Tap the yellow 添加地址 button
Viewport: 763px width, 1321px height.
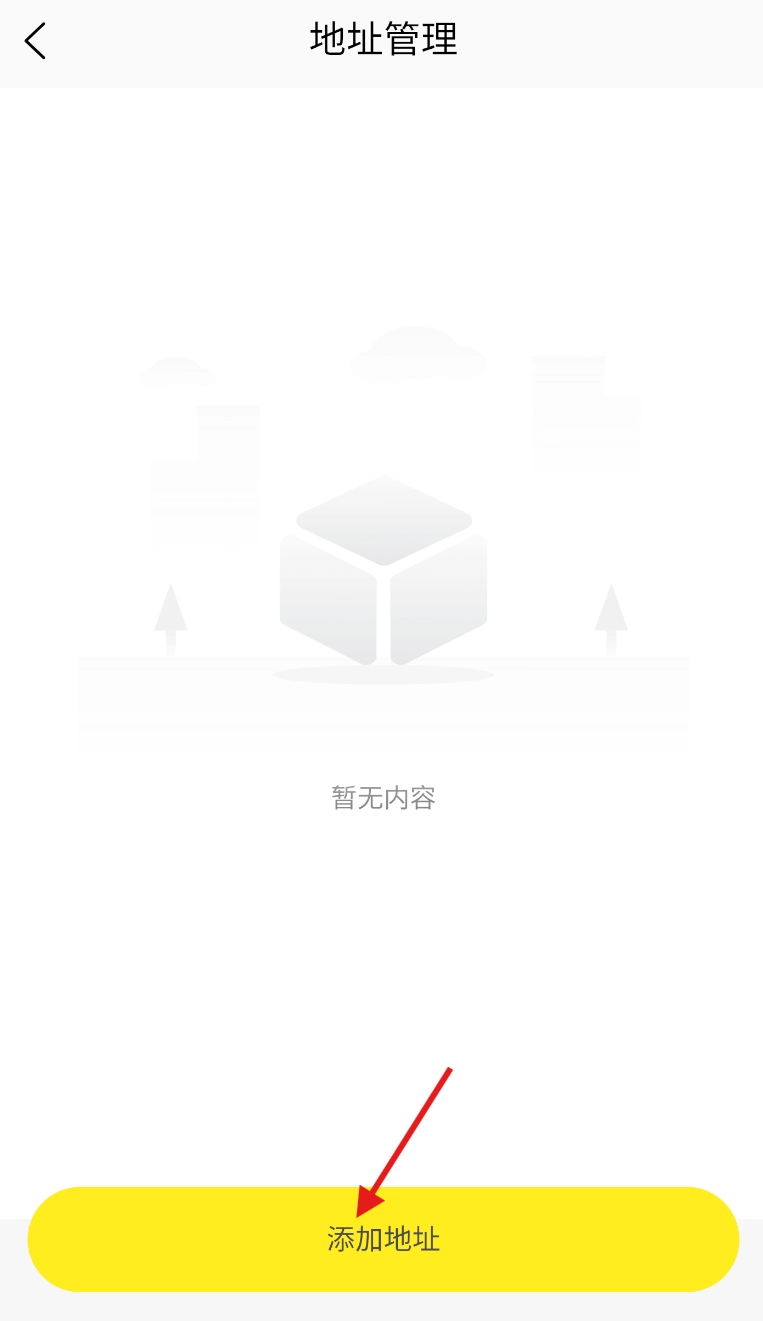click(383, 1239)
